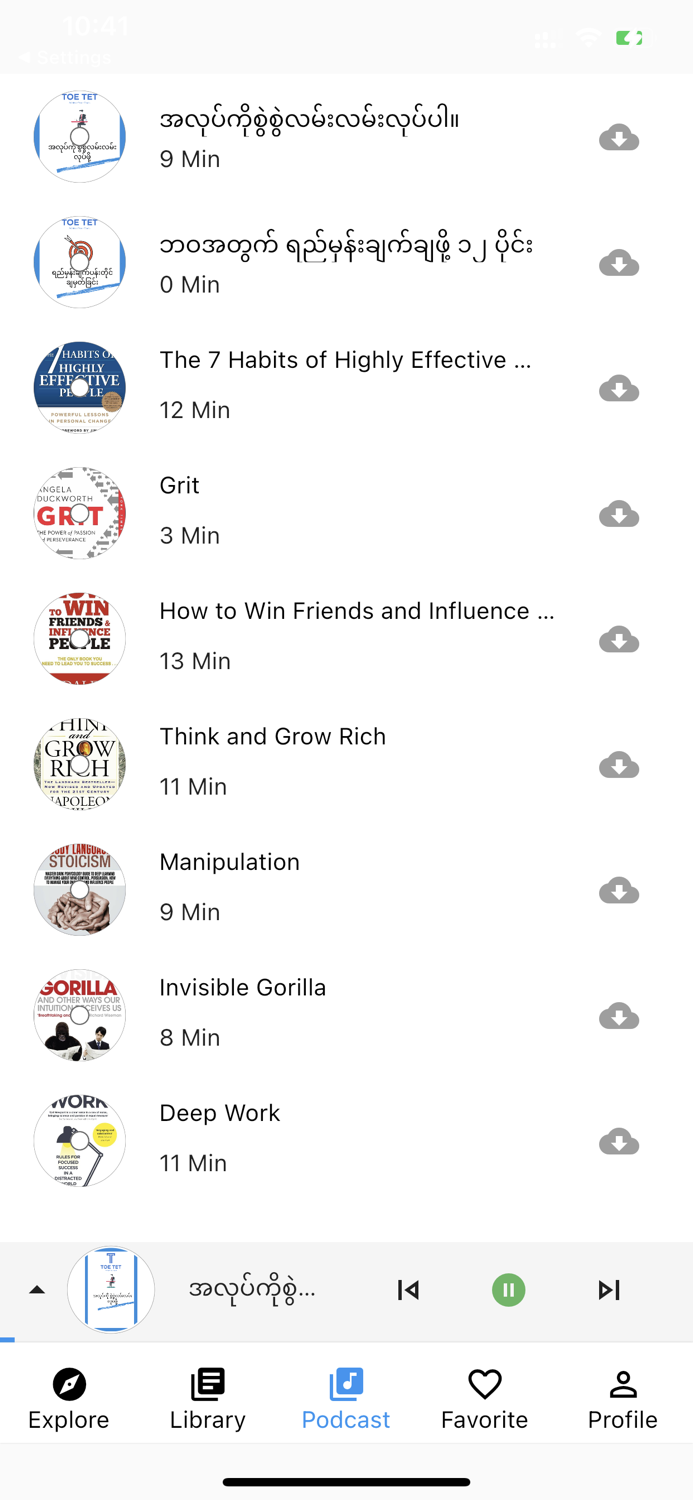Viewport: 693px width, 1500px height.
Task: Pause the currently playing episode
Action: tap(508, 1290)
